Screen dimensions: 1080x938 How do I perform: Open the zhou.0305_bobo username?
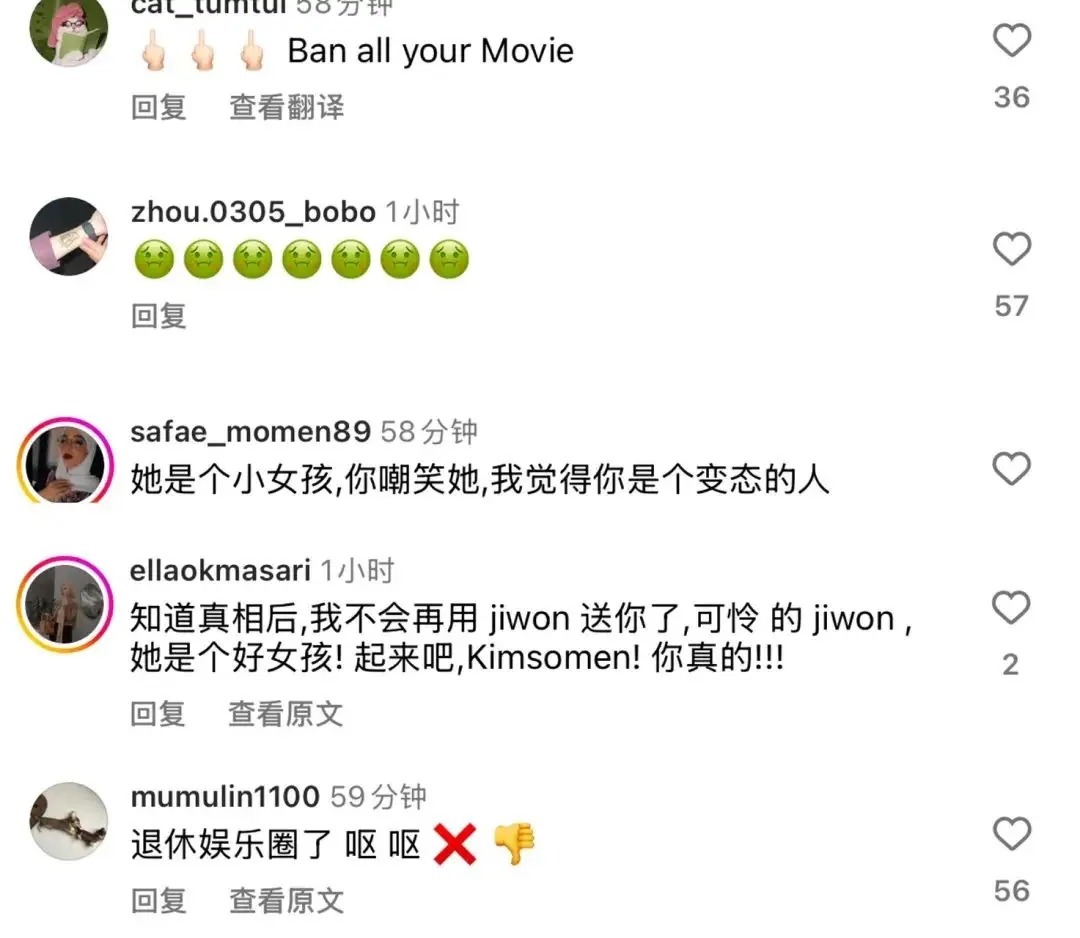tap(253, 212)
